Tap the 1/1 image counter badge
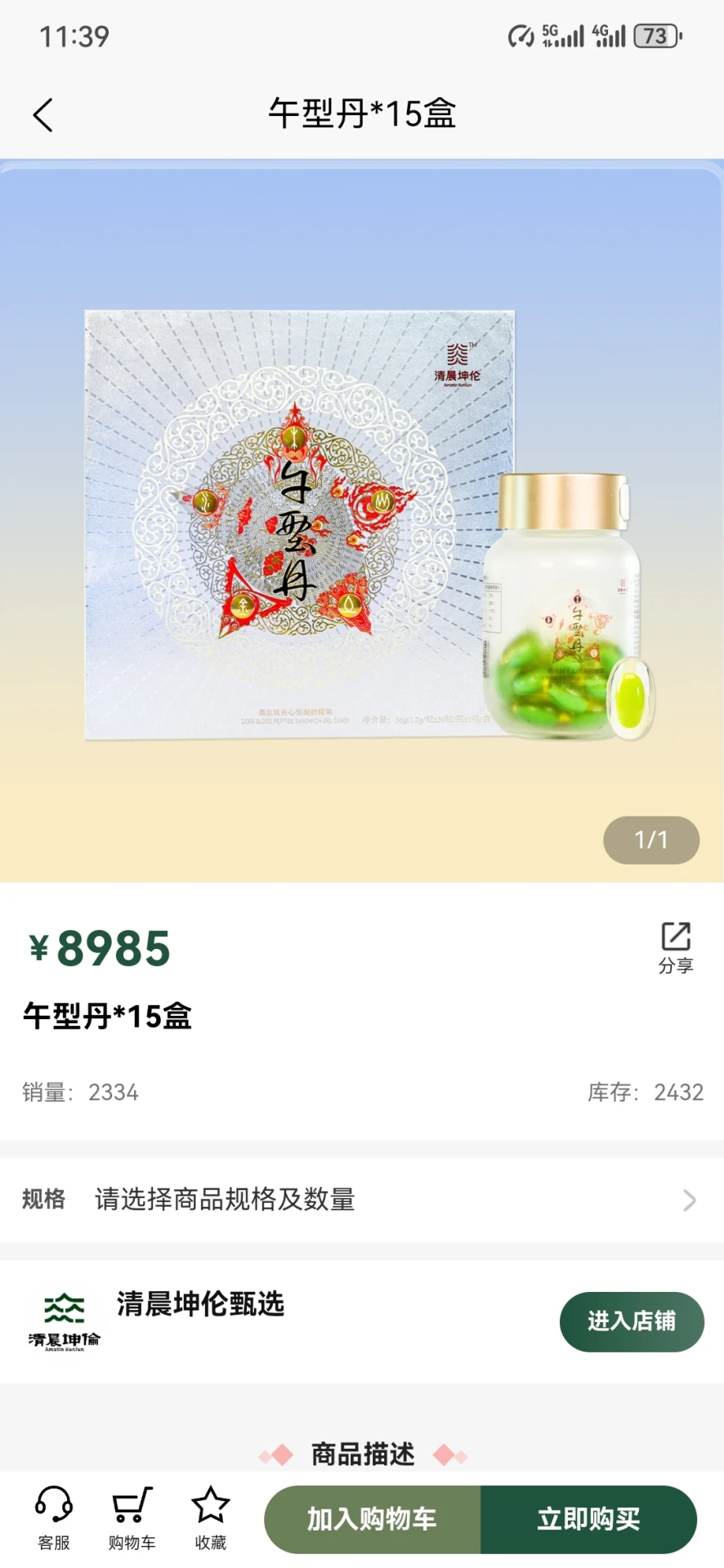 (651, 839)
